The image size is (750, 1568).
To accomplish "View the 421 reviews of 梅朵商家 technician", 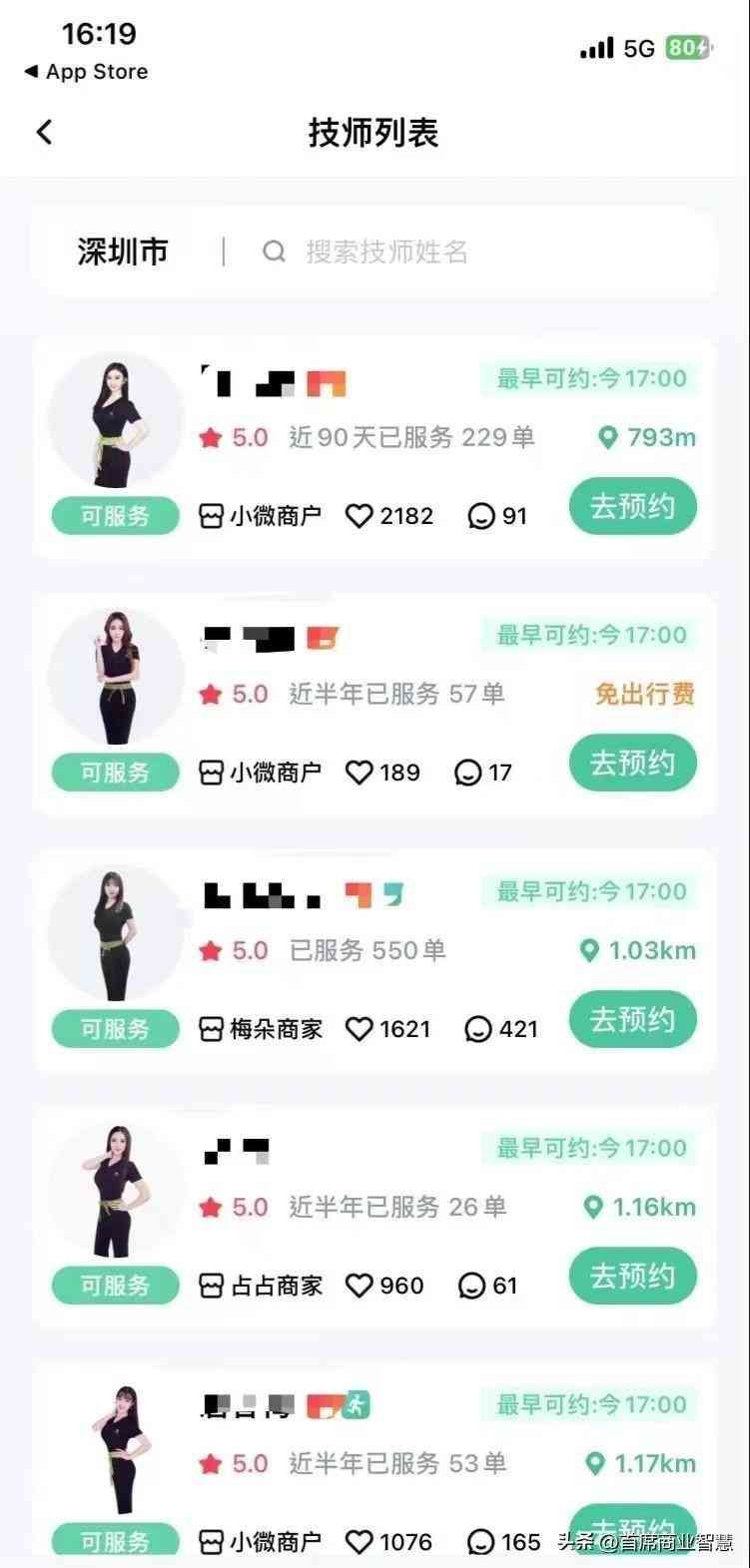I will point(501,1029).
